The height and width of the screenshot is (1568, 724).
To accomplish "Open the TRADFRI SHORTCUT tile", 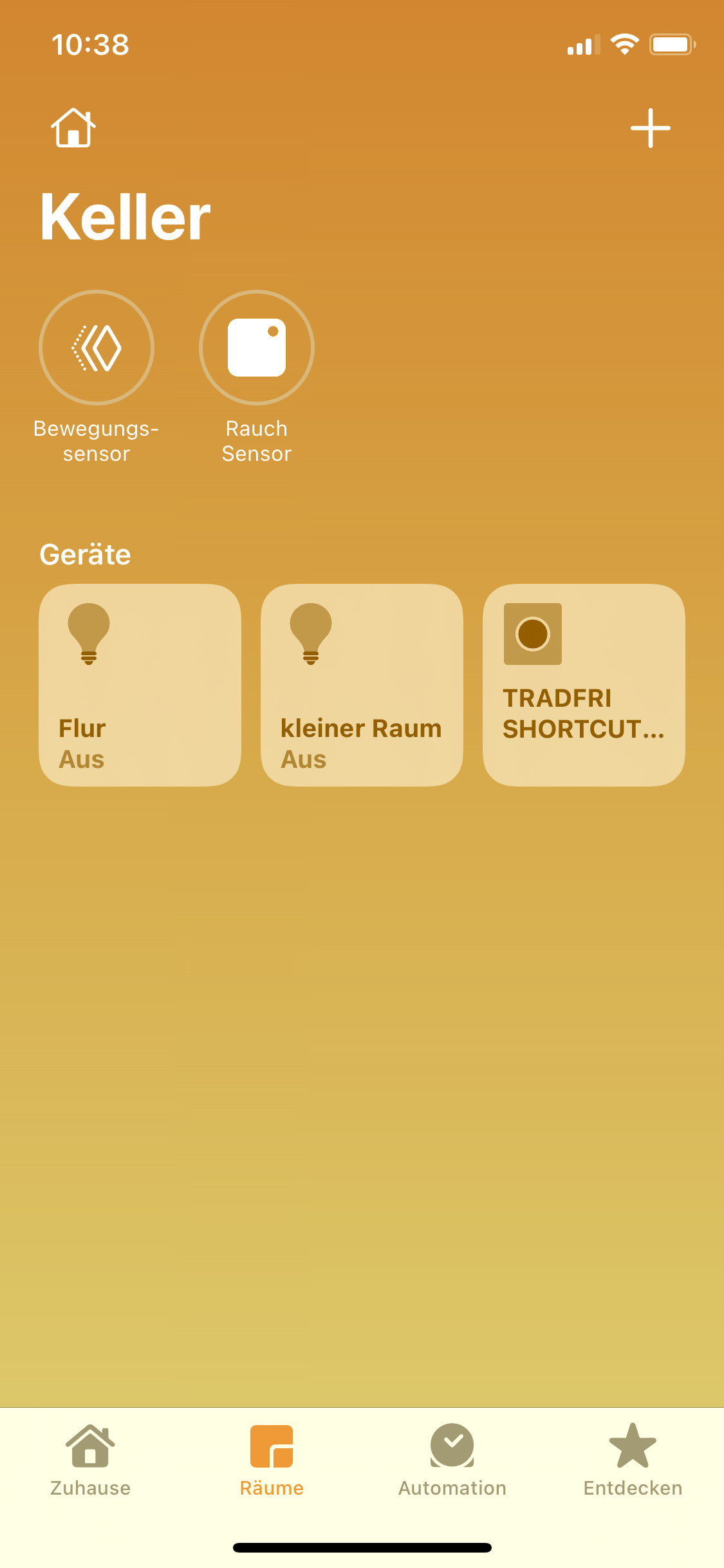I will coord(584,685).
